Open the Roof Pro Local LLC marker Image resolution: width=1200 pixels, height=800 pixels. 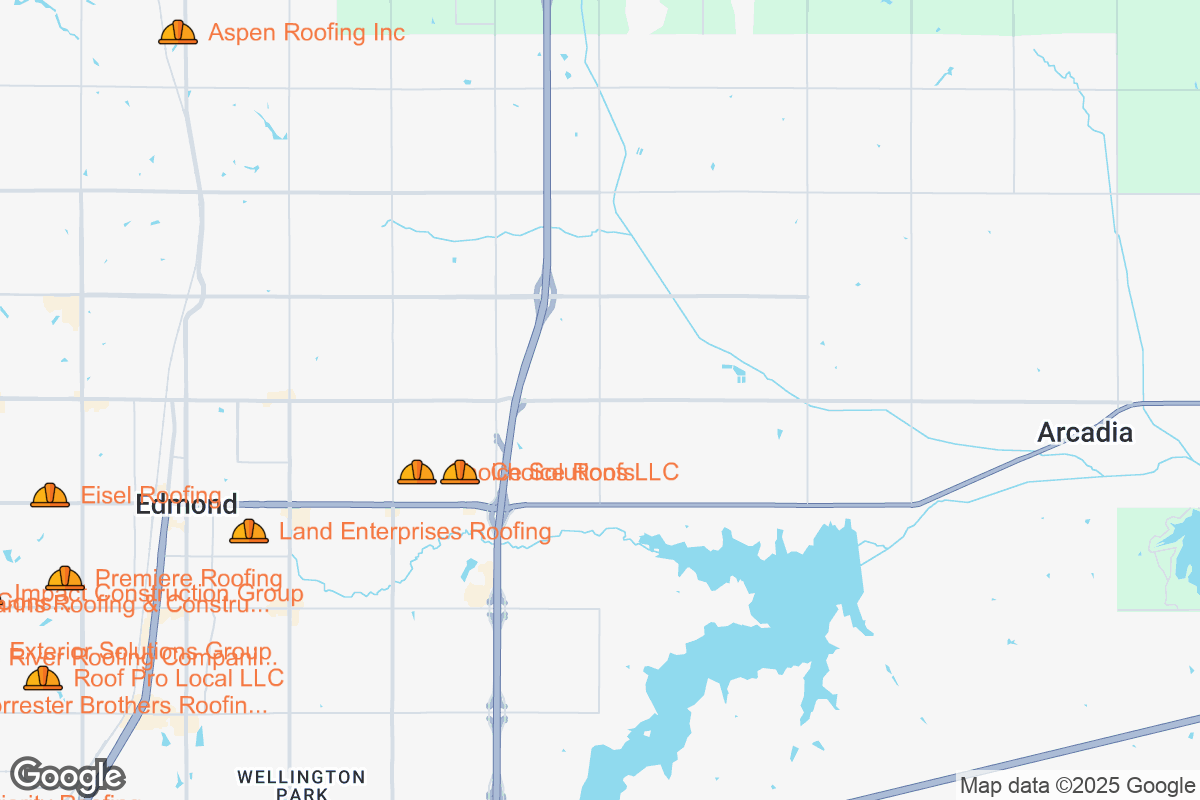43,678
